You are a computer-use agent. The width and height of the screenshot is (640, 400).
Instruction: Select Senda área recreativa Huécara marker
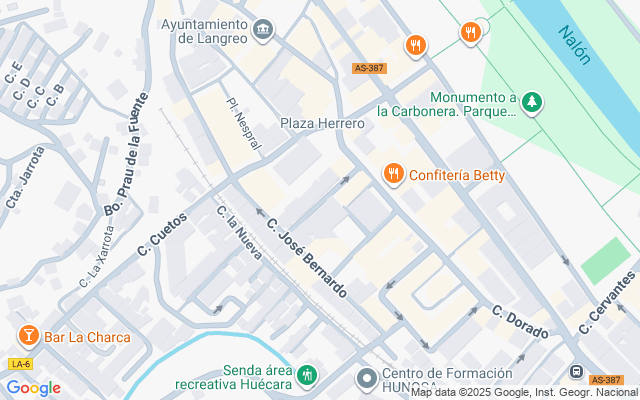click(307, 376)
